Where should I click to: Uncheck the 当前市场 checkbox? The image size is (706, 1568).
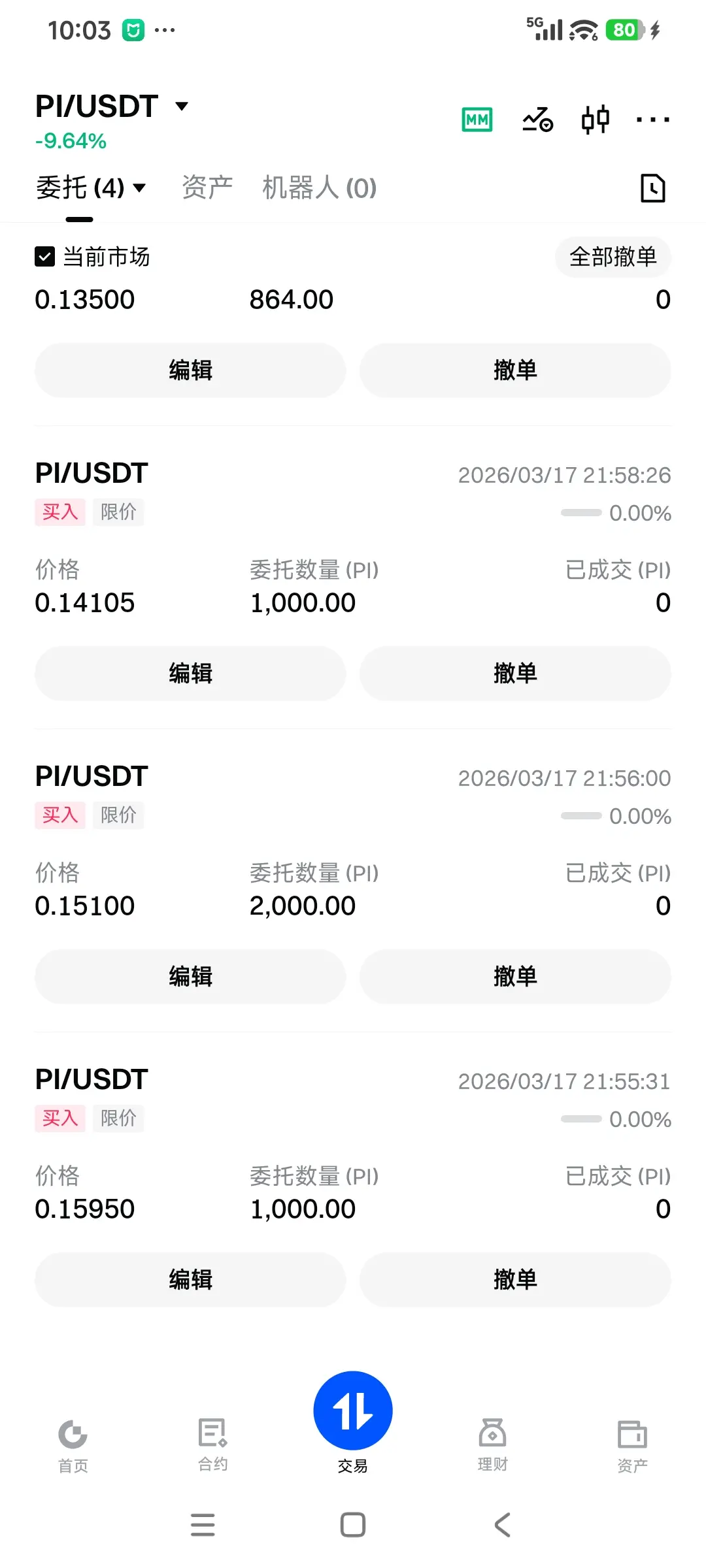tap(44, 257)
